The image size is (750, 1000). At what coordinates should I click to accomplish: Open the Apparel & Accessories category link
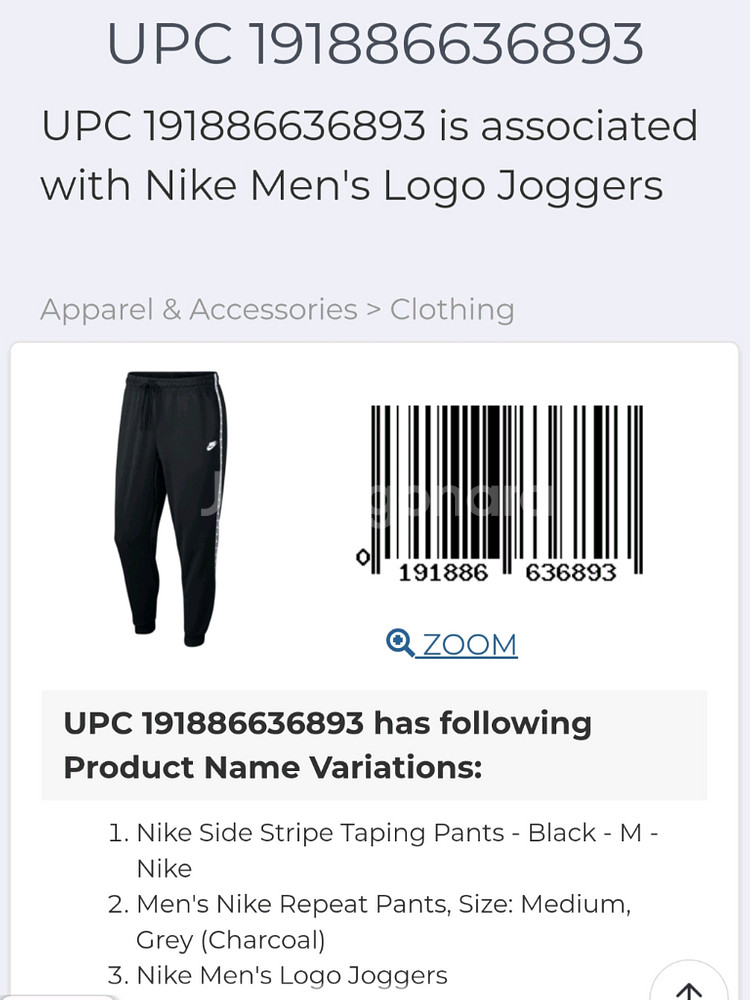point(198,310)
